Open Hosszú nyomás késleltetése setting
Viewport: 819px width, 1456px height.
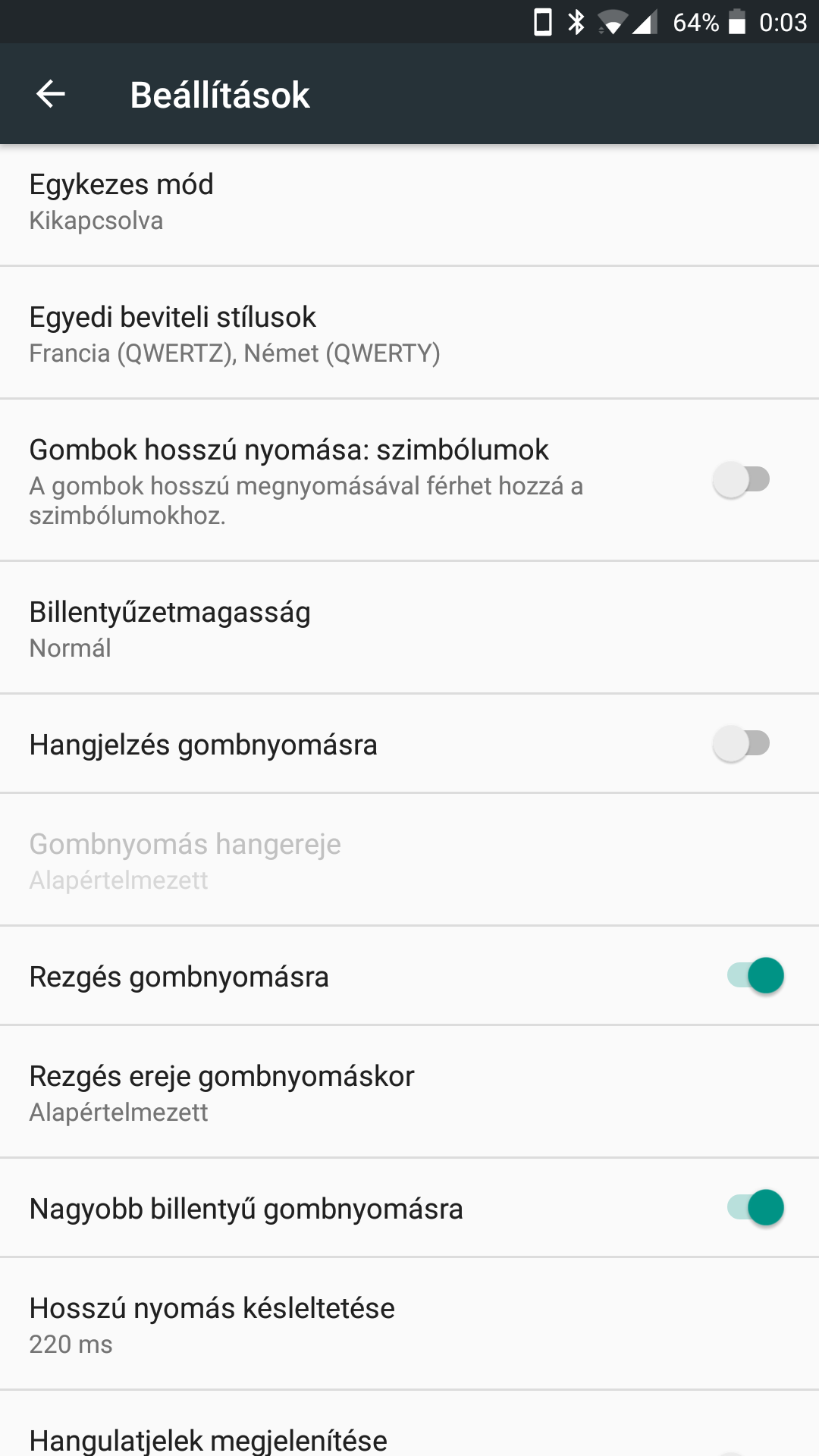point(409,1325)
